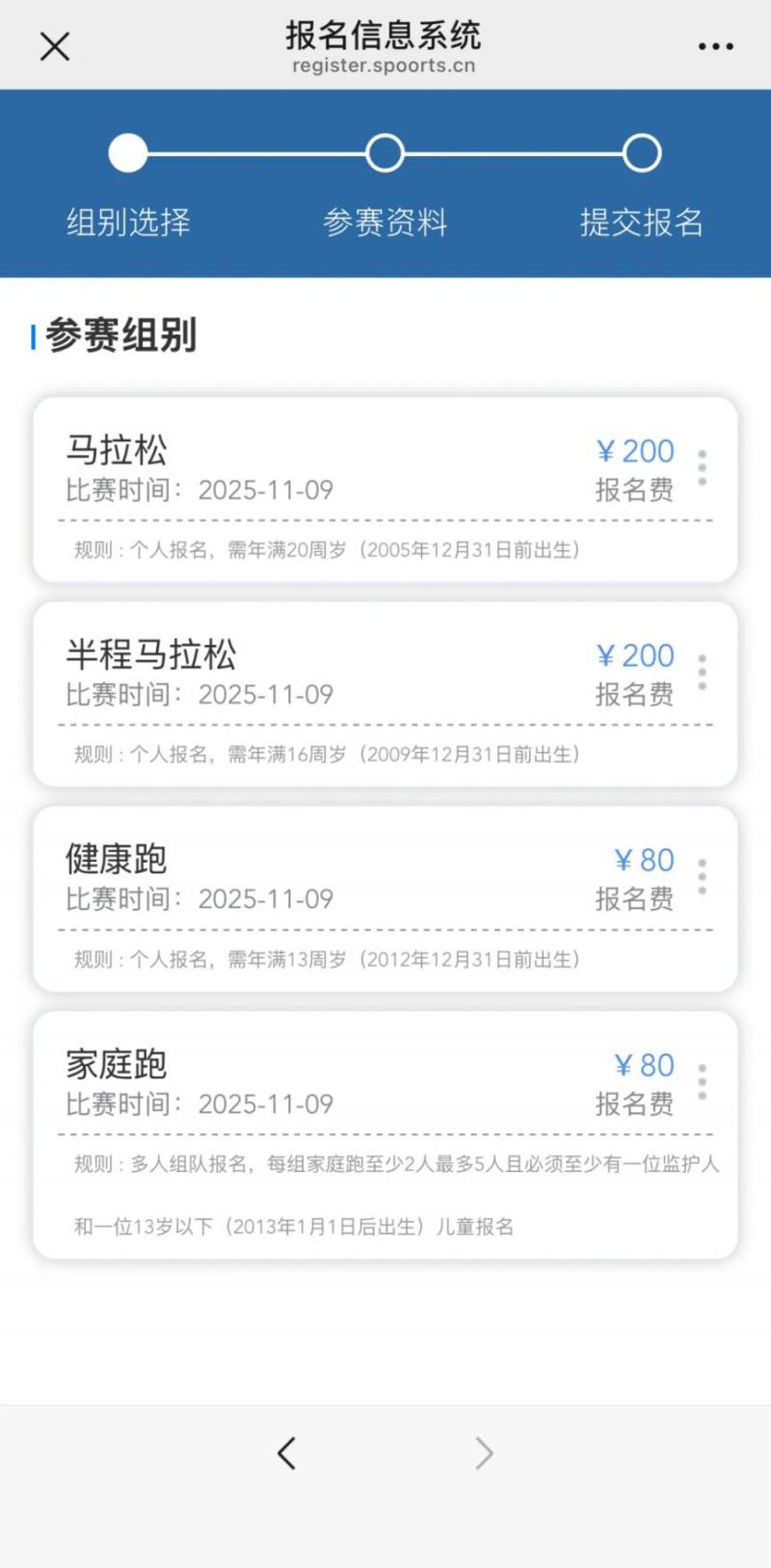
Task: Open the three-dot menu on 马拉松 card
Action: point(703,466)
